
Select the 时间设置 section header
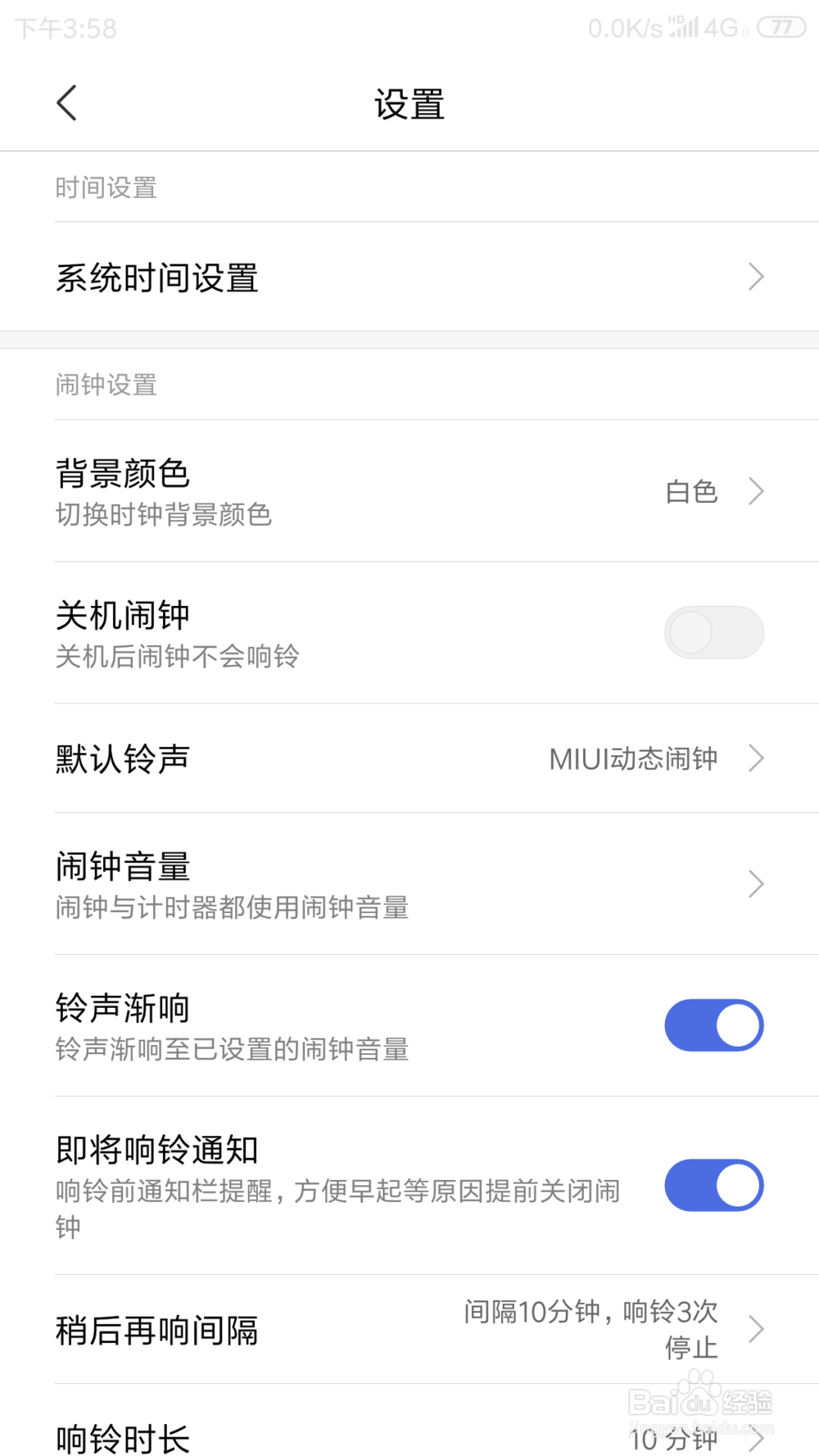tap(106, 188)
